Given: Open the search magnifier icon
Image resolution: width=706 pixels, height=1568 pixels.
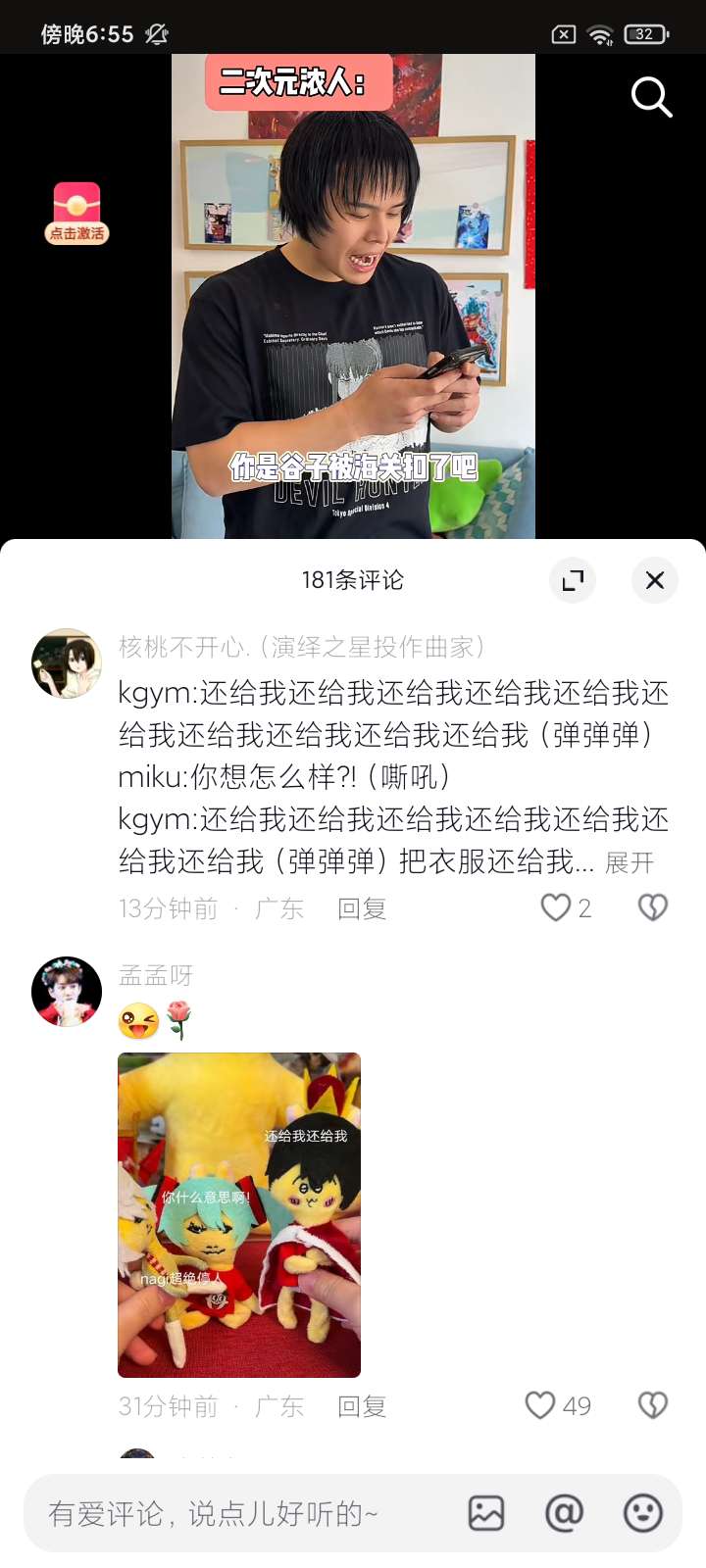Looking at the screenshot, I should tap(651, 97).
